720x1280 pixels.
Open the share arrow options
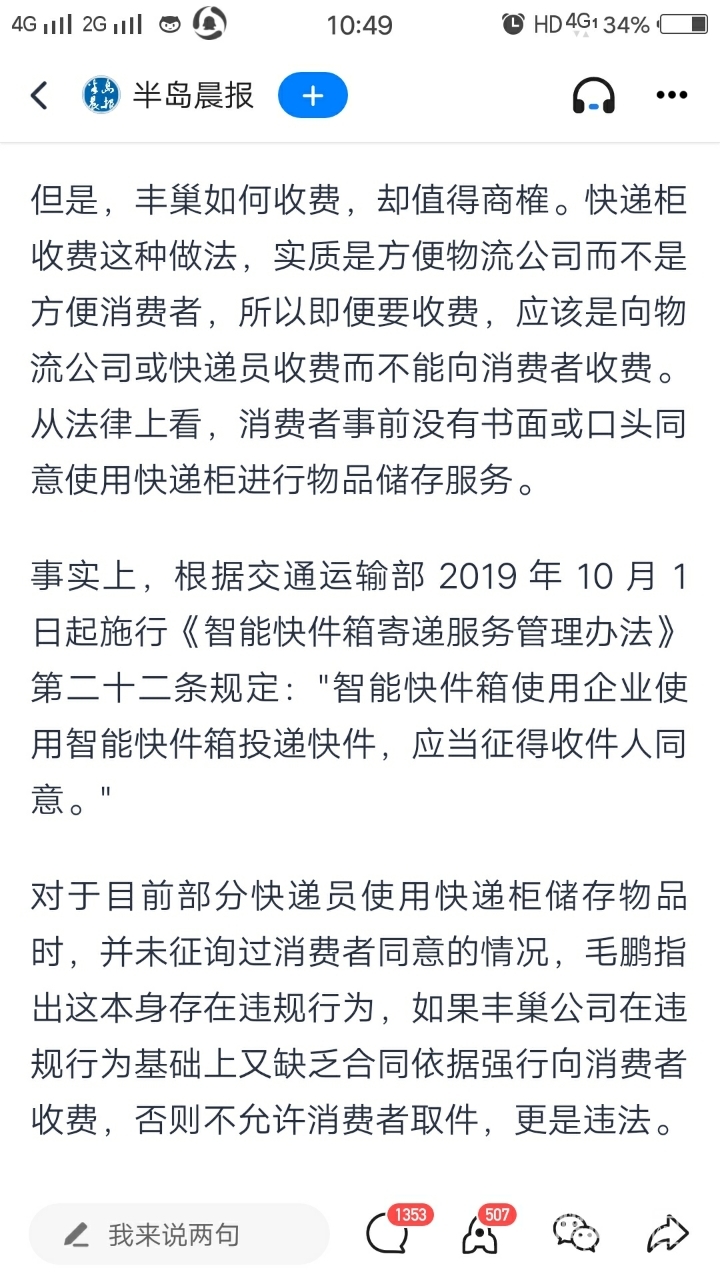click(667, 1234)
